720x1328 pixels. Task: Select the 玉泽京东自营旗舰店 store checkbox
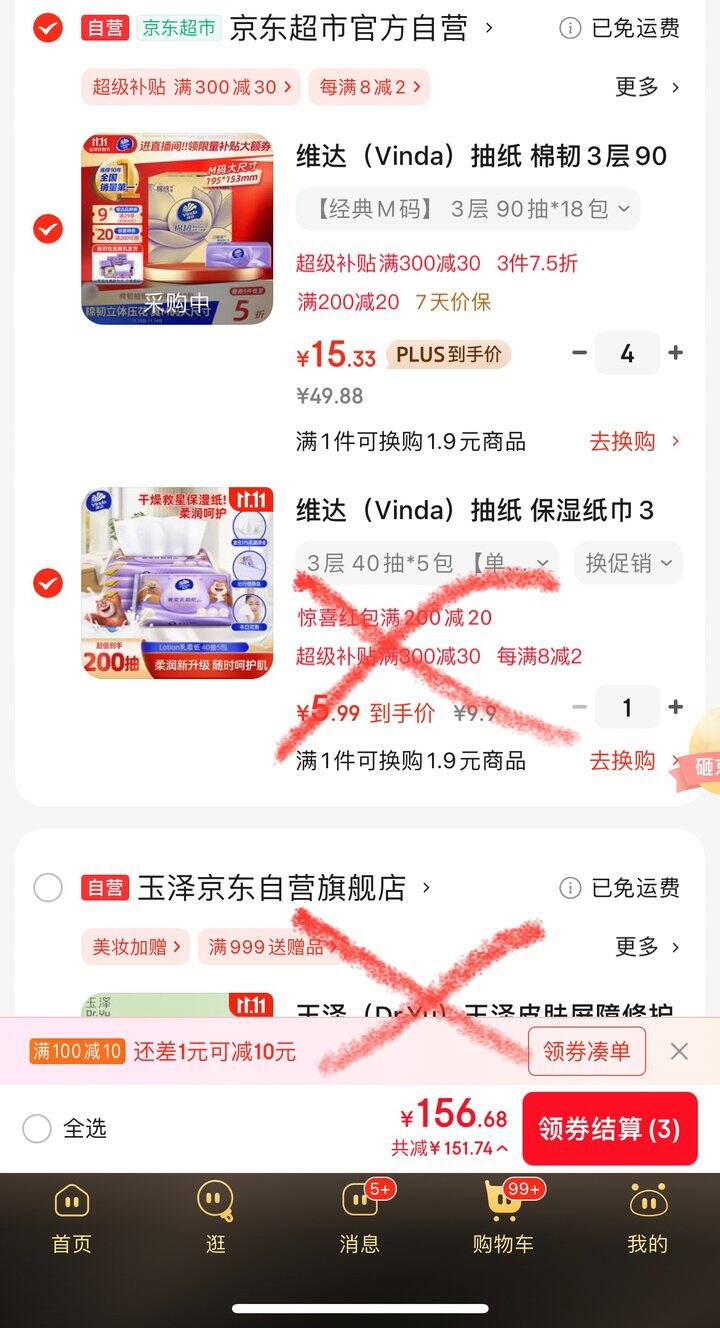pos(47,888)
